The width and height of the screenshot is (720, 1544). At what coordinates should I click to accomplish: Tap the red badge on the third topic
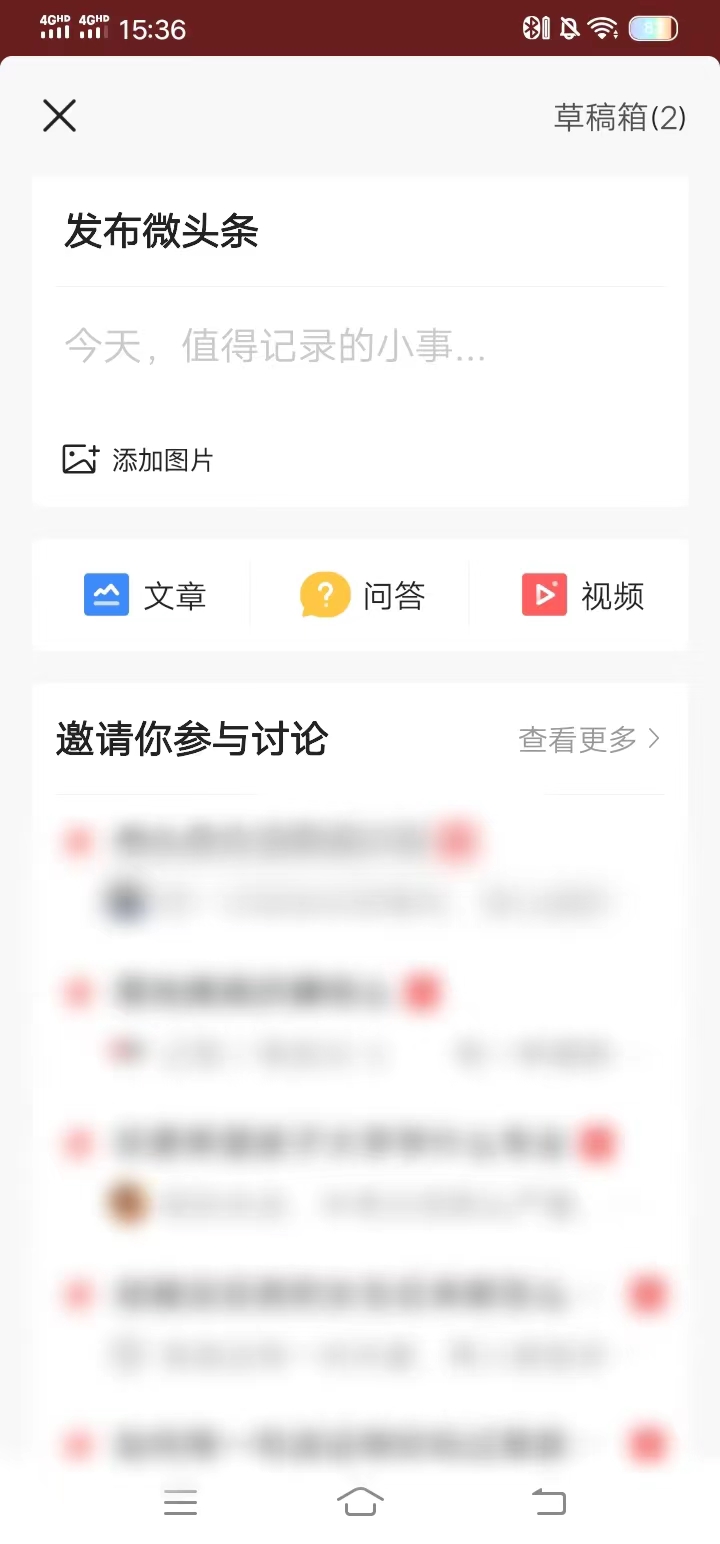pos(598,1143)
